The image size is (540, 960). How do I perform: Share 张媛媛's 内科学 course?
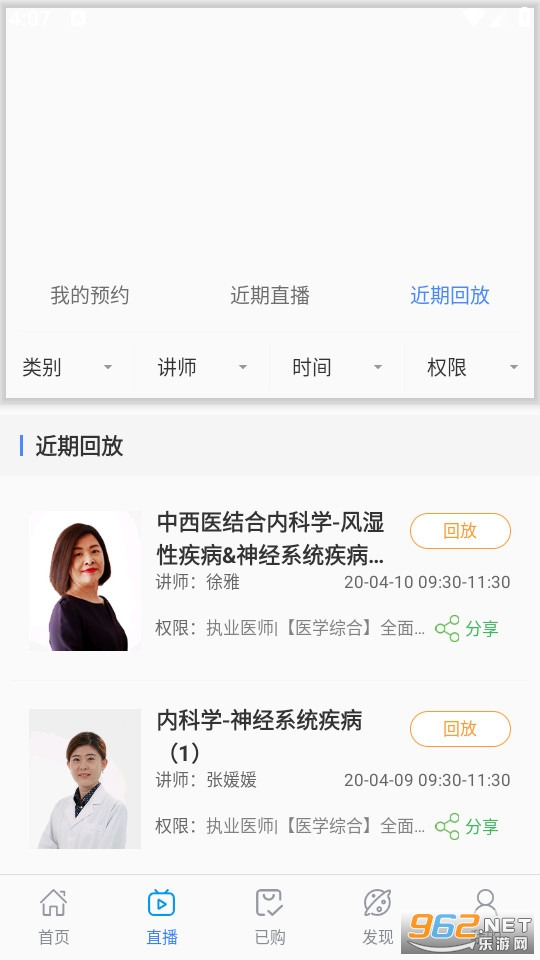(467, 827)
